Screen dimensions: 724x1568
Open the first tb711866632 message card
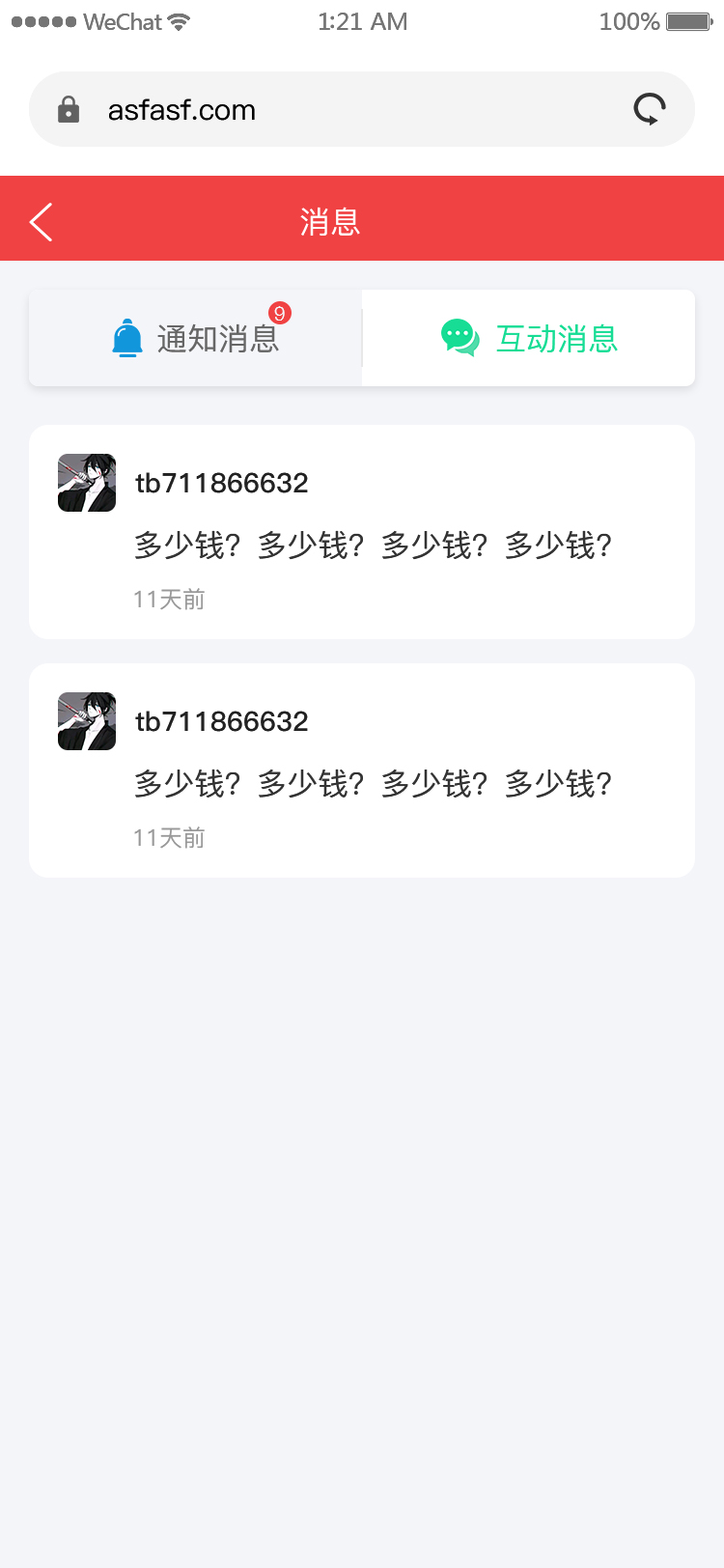click(362, 532)
